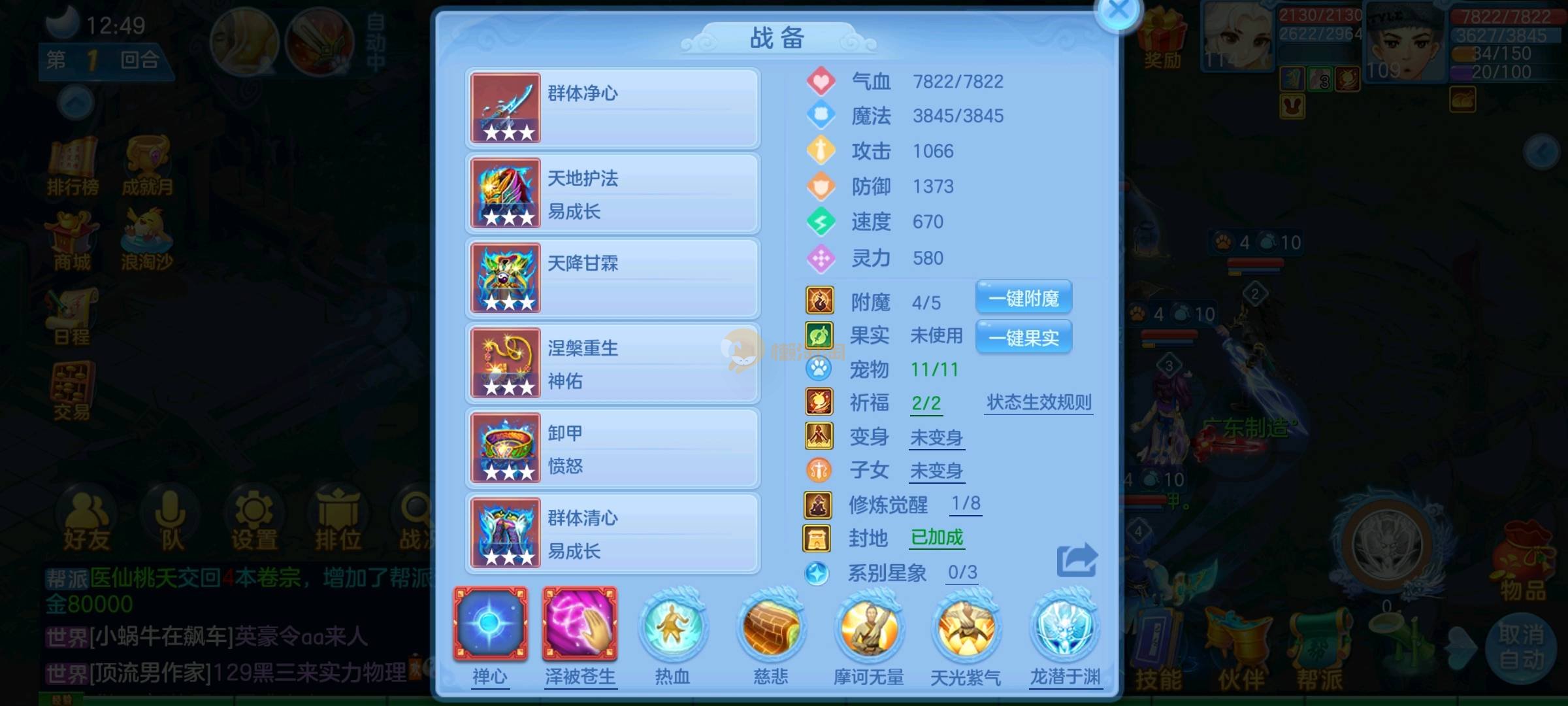
Task: Open the 涅槃重生 equipment row
Action: click(x=612, y=363)
